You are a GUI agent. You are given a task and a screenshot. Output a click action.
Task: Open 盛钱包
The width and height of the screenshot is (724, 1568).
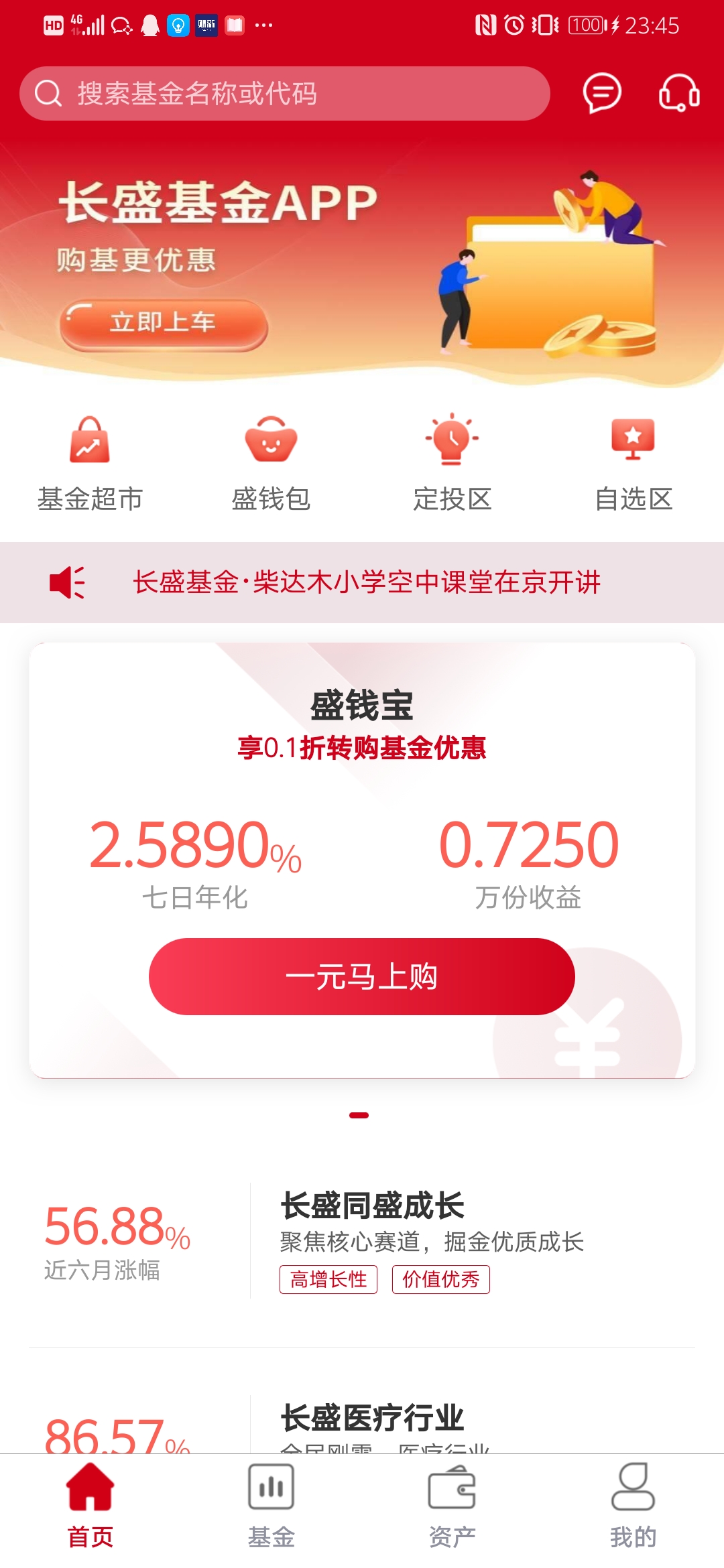271,463
